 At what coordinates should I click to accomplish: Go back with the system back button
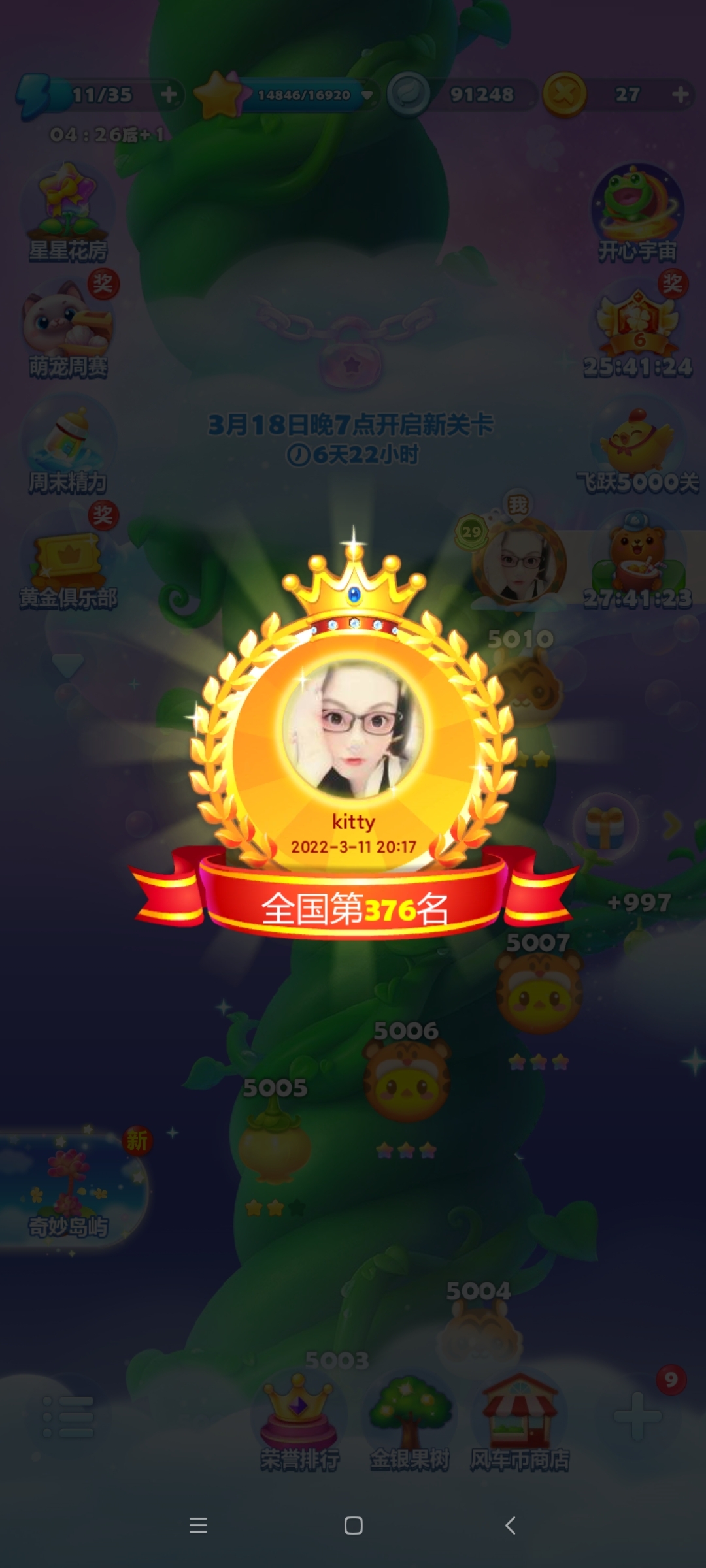511,1525
